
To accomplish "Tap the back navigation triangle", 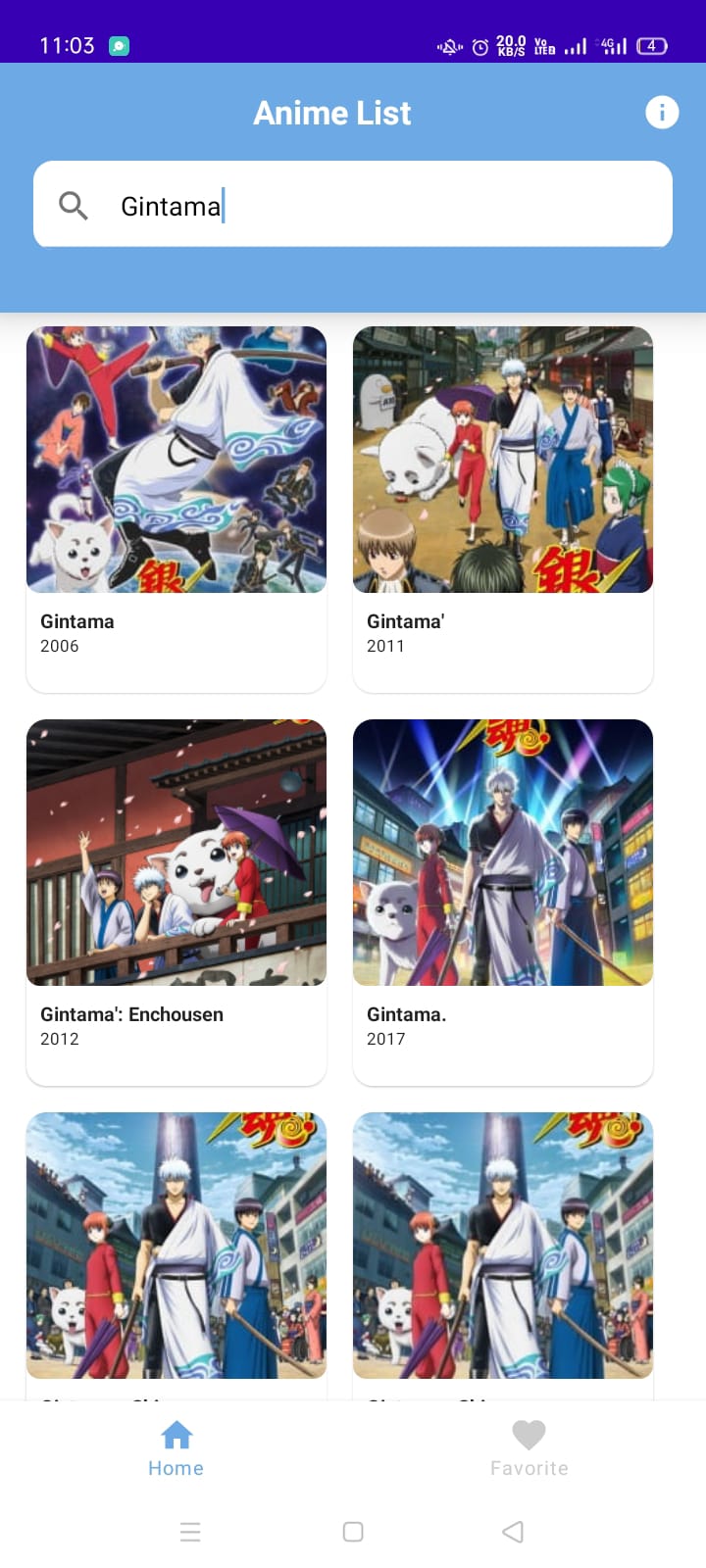I will click(x=513, y=1531).
